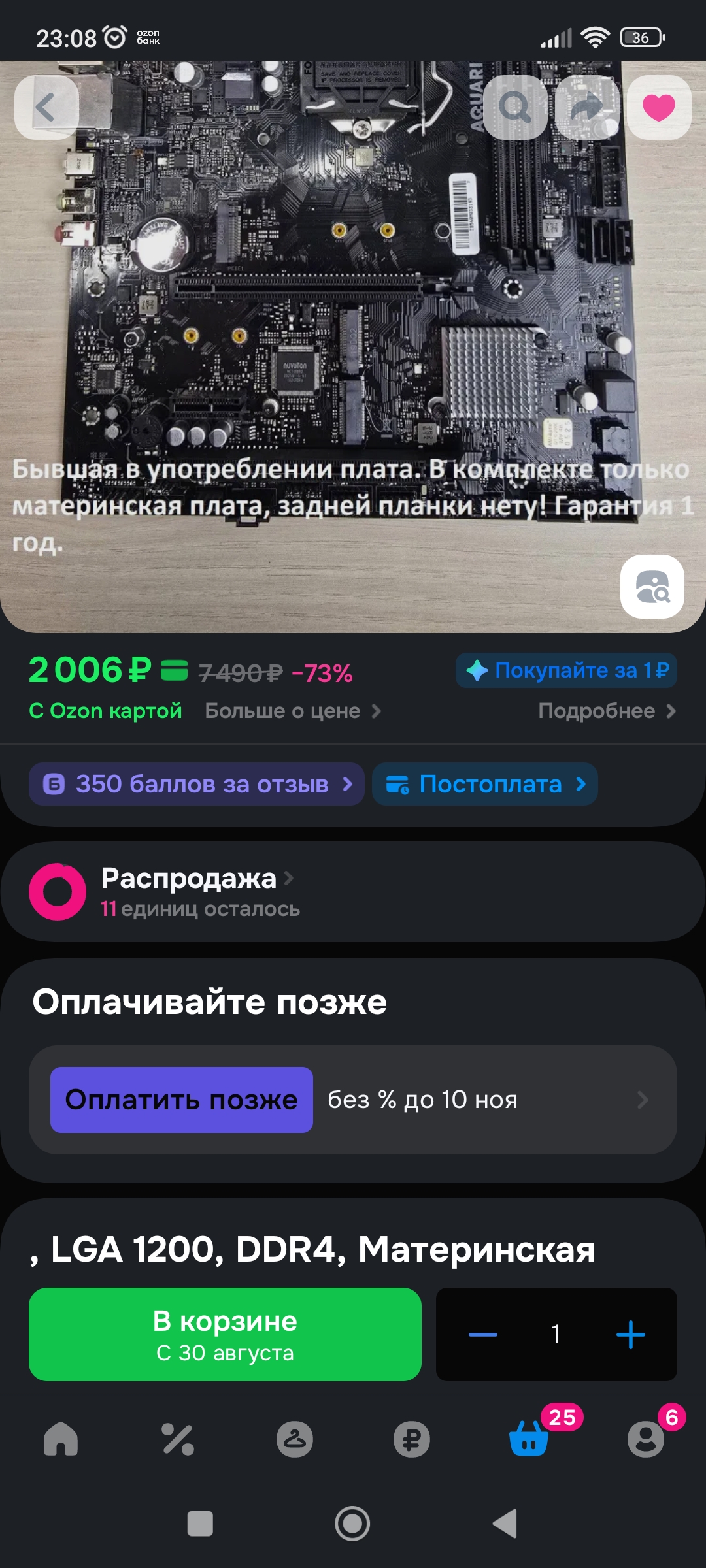Open the cart via "В корзине" button

point(225,1334)
